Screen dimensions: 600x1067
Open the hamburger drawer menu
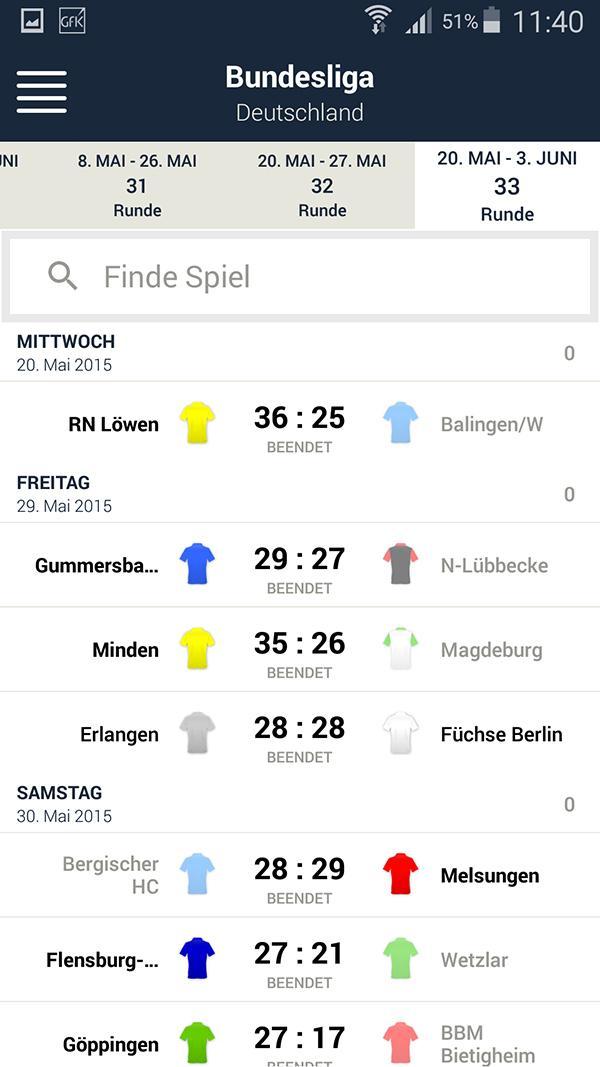tap(42, 92)
